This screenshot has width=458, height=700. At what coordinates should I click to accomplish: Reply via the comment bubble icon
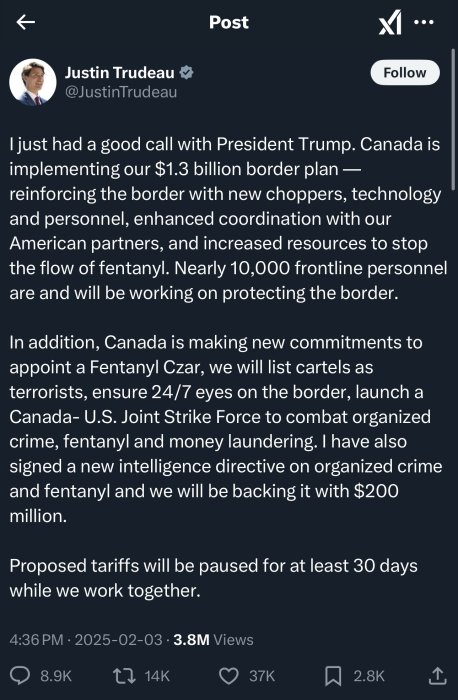pos(20,676)
